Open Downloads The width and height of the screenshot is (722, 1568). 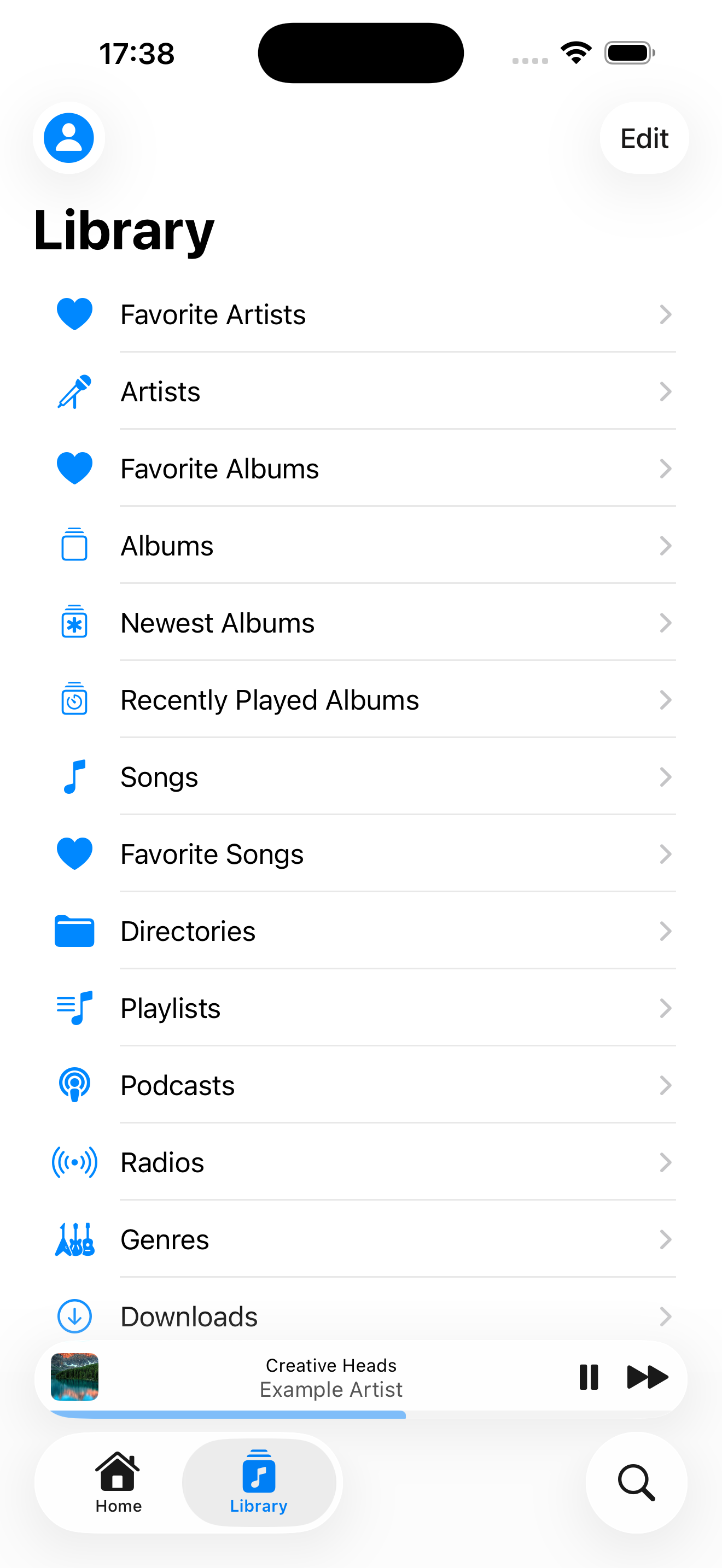coord(365,1316)
